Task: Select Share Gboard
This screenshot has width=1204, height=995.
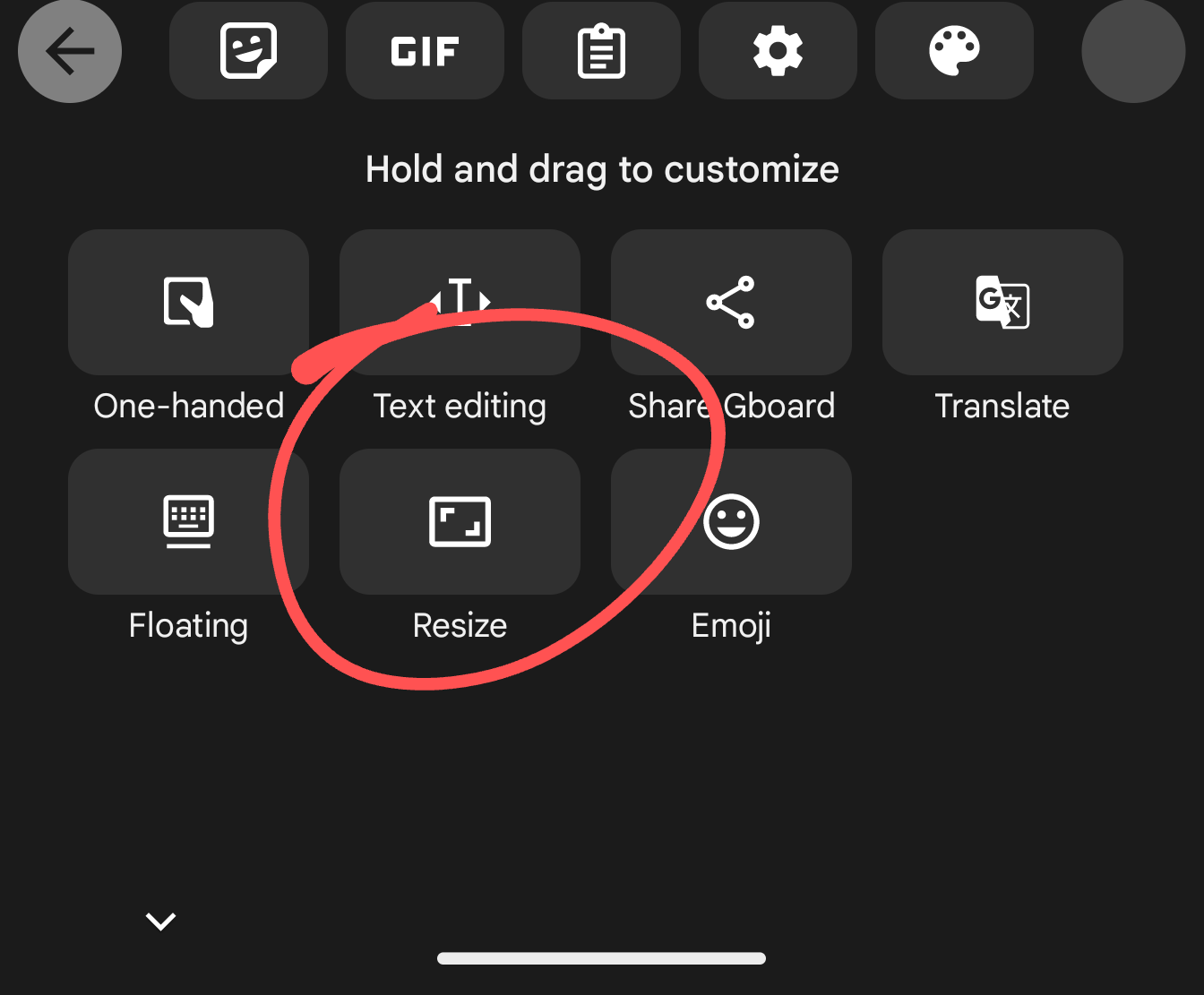Action: (x=731, y=303)
